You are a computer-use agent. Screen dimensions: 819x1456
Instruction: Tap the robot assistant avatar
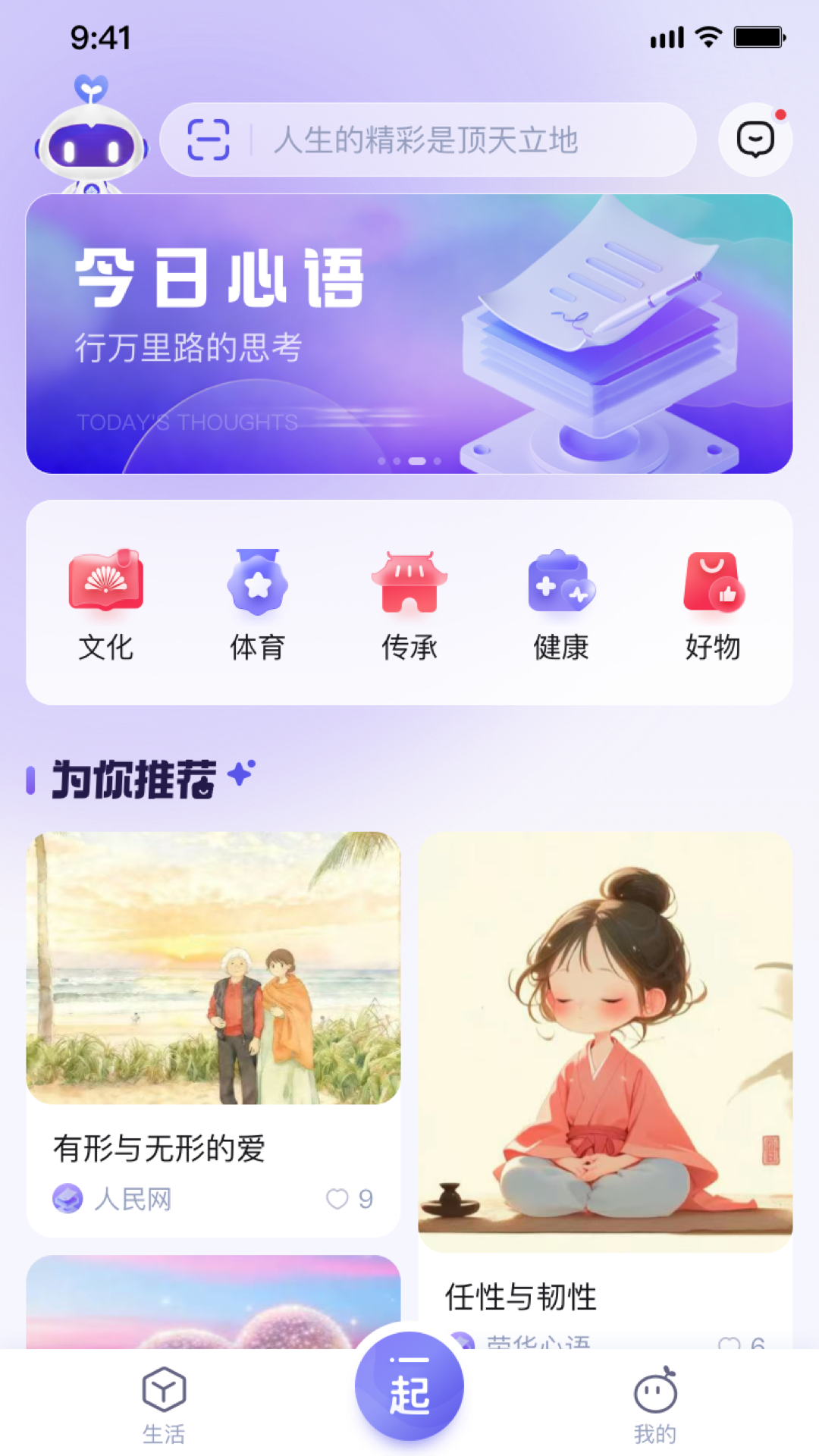click(x=91, y=136)
